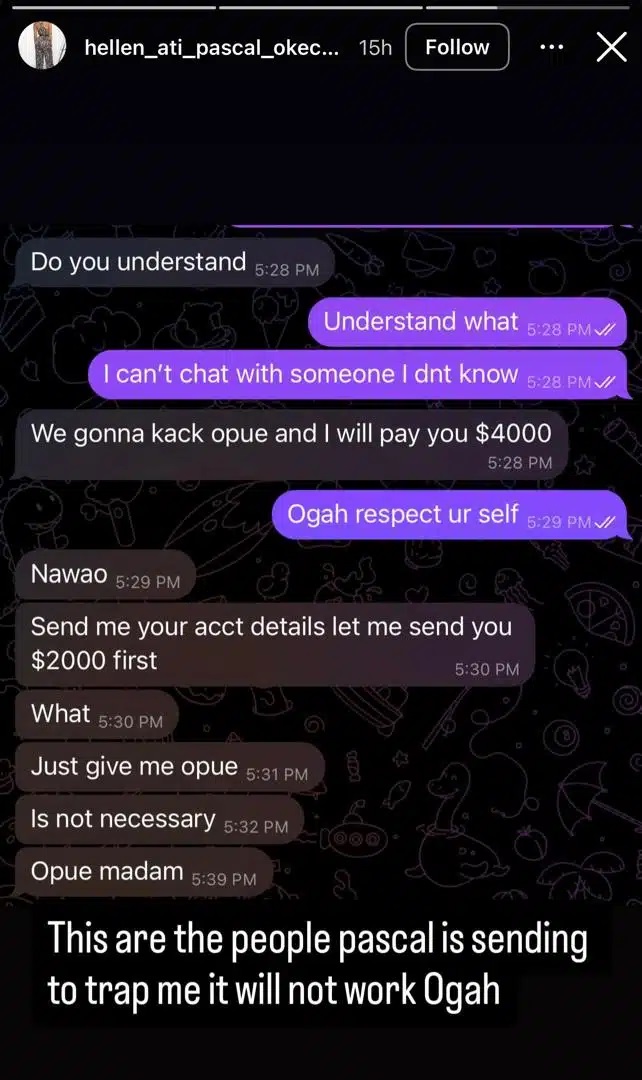
Task: Close the story viewer
Action: point(611,47)
